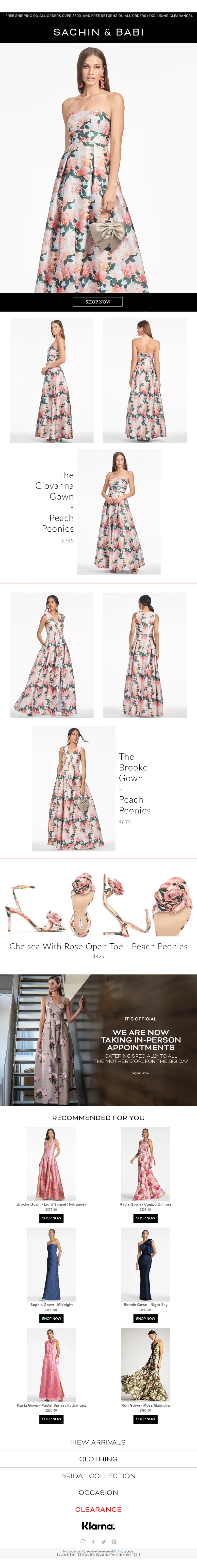Image resolution: width=197 pixels, height=1568 pixels.
Task: Browse the BRIDAL COLLECTION
Action: point(98,1475)
